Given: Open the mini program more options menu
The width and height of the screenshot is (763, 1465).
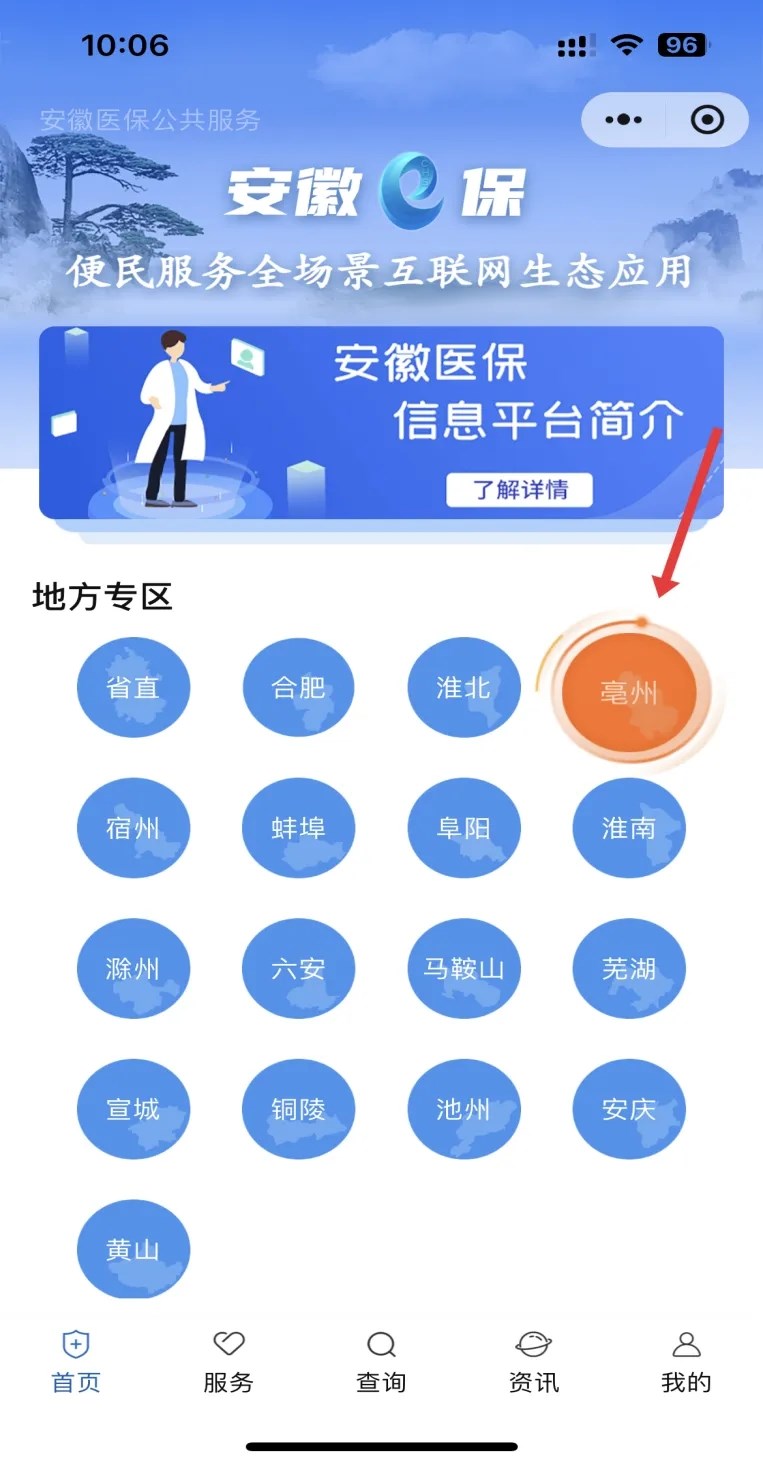Looking at the screenshot, I should [x=624, y=120].
